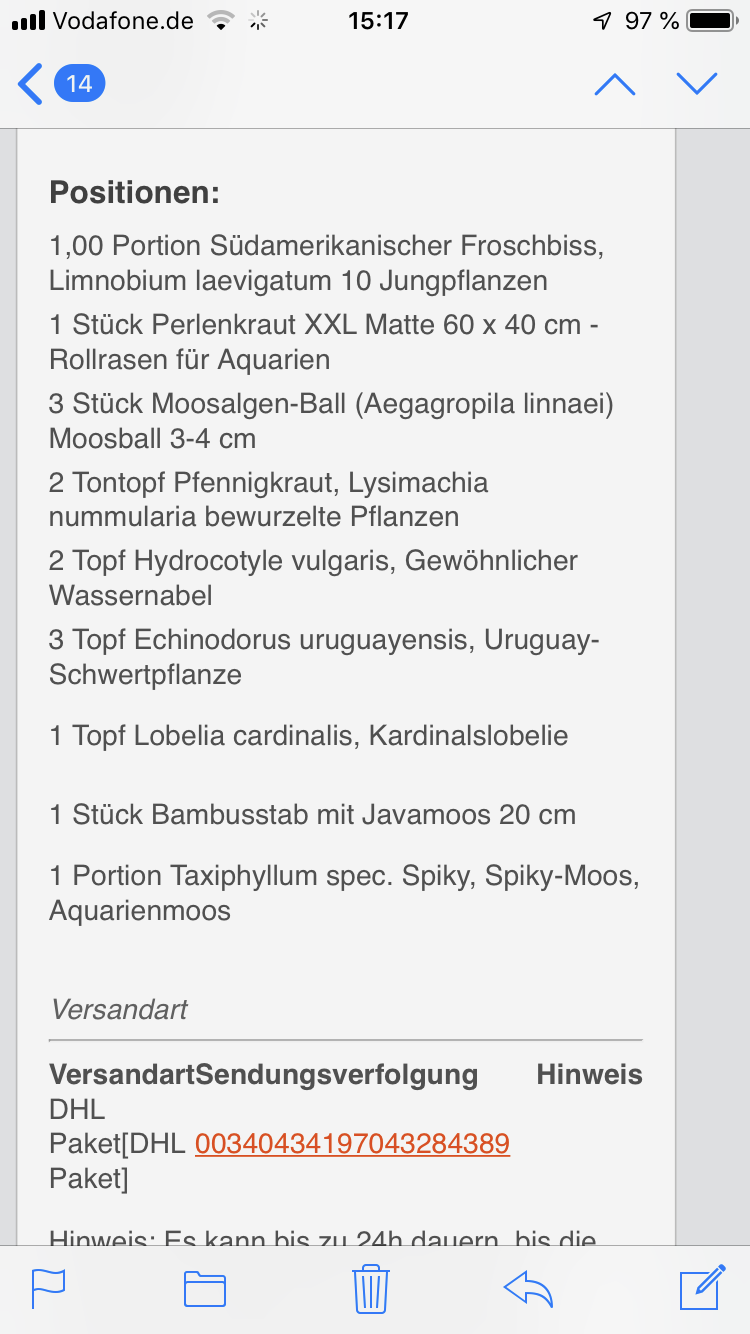Compose a new email
Screen dimensions: 750x1334
702,1288
